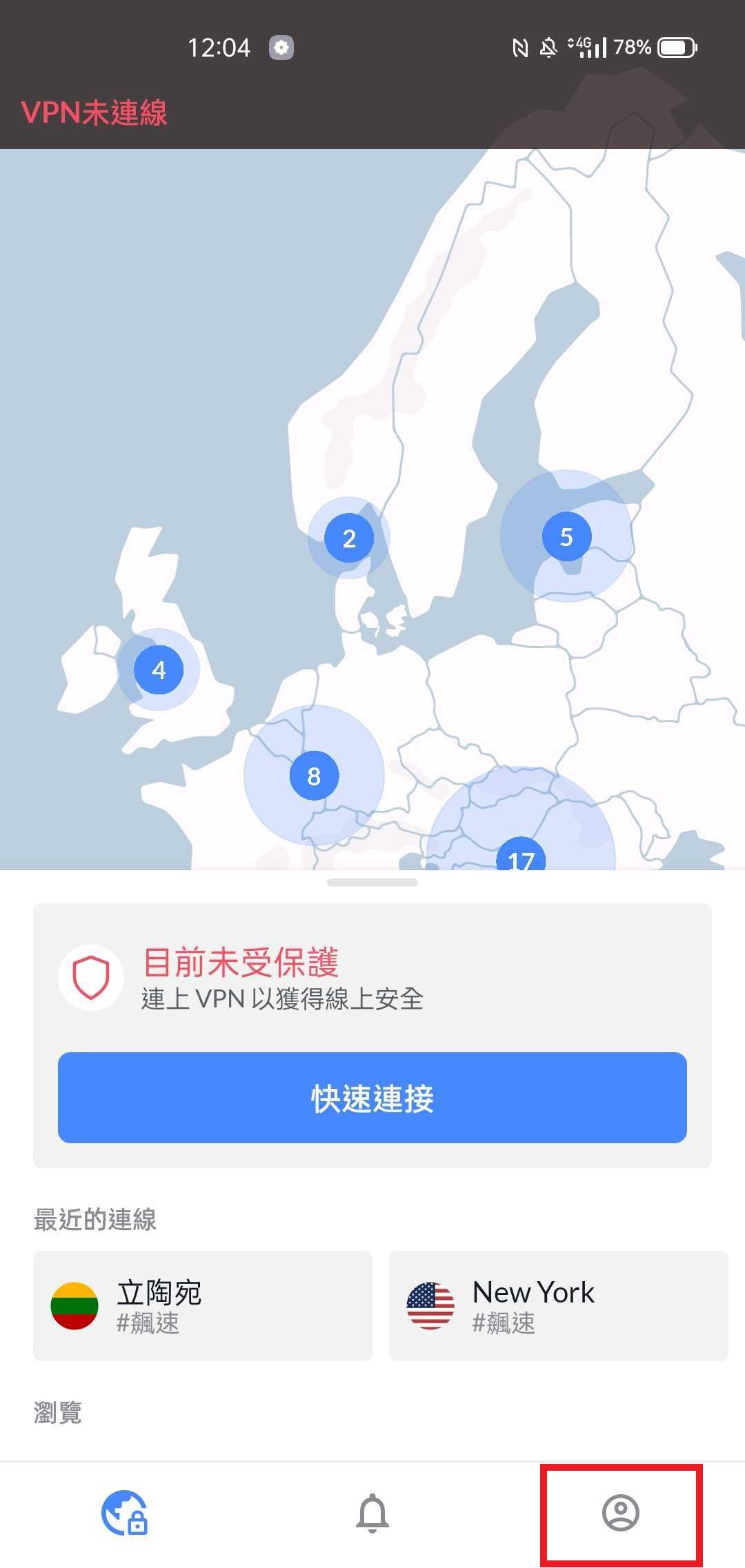Viewport: 745px width, 1568px height.
Task: Select the map cluster marked 4
Action: pyautogui.click(x=159, y=670)
